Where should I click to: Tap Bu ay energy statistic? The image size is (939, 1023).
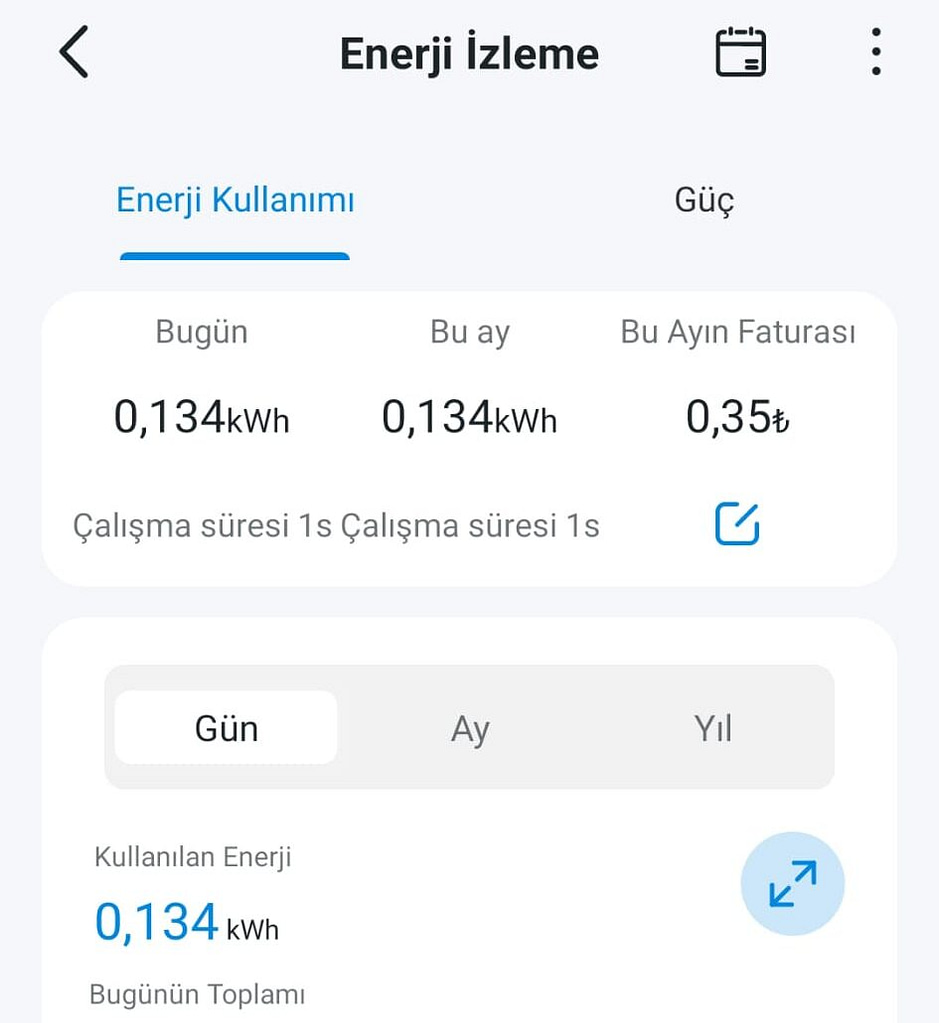point(470,413)
